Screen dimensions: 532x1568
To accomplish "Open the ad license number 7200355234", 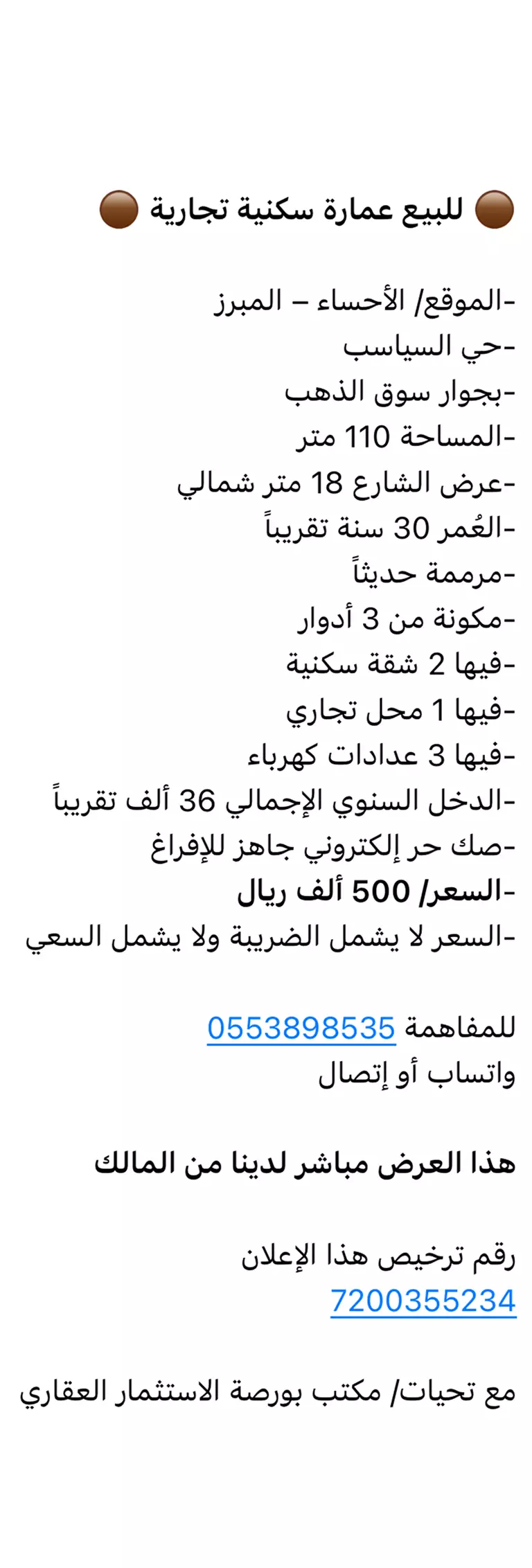I will 423,1301.
